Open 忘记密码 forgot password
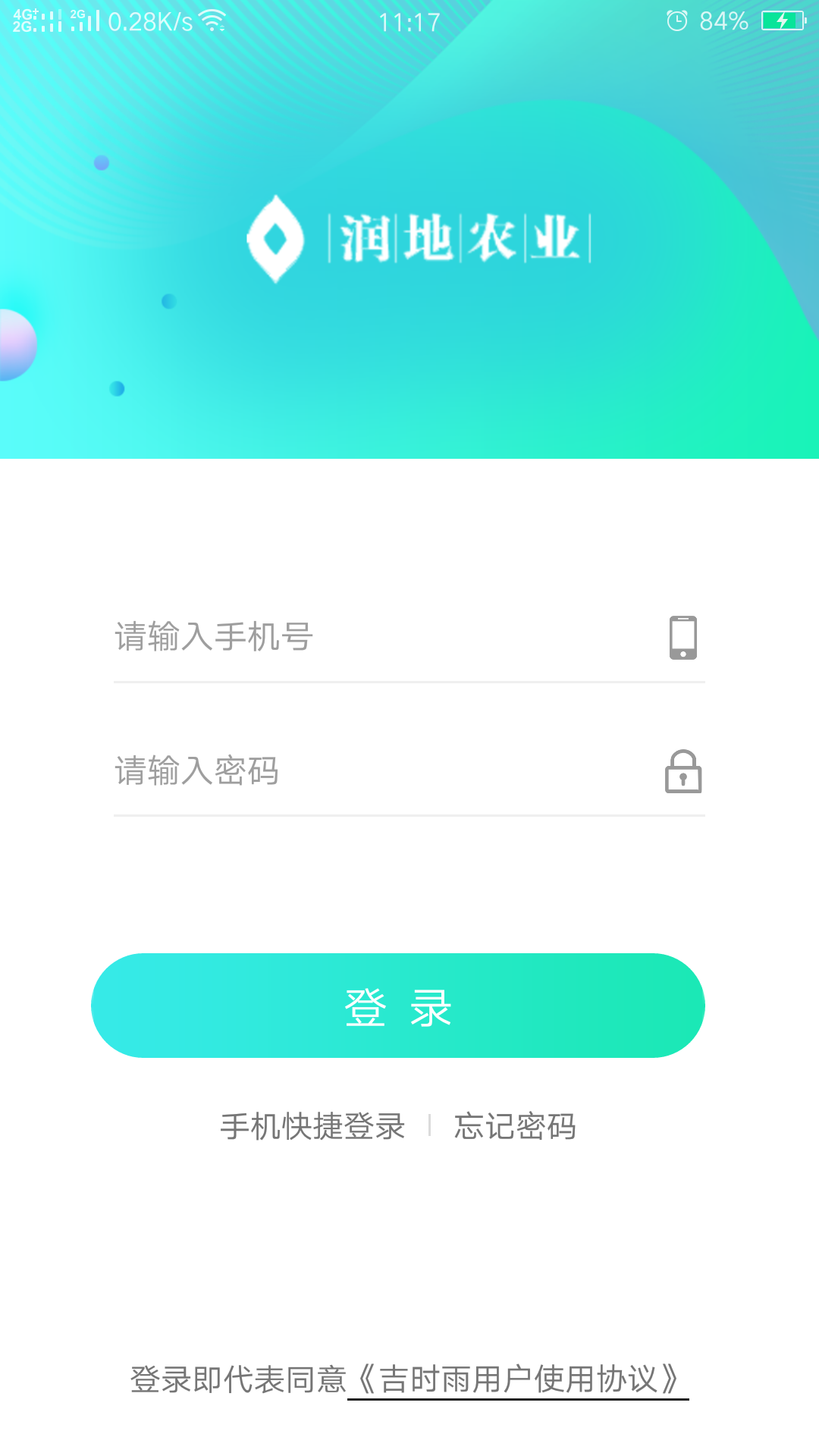The height and width of the screenshot is (1456, 819). click(x=515, y=1127)
